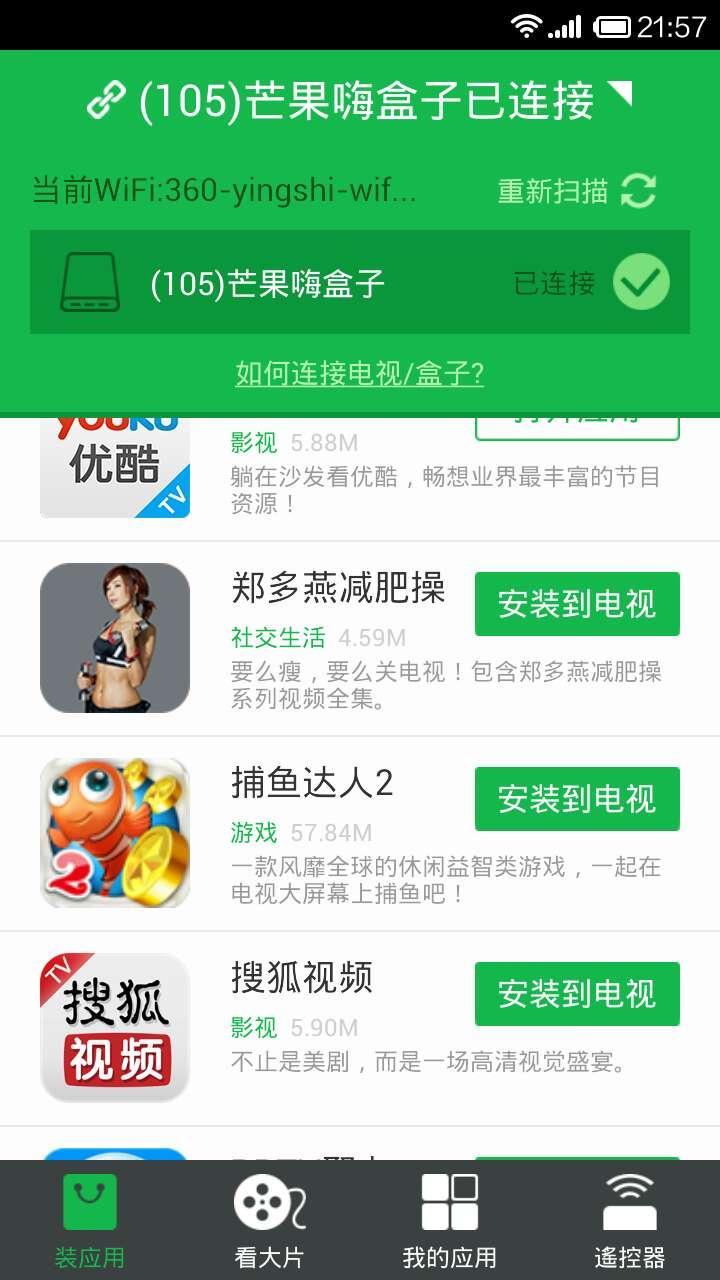
Task: Open the 郑多燕减肥操 app icon
Action: (115, 638)
